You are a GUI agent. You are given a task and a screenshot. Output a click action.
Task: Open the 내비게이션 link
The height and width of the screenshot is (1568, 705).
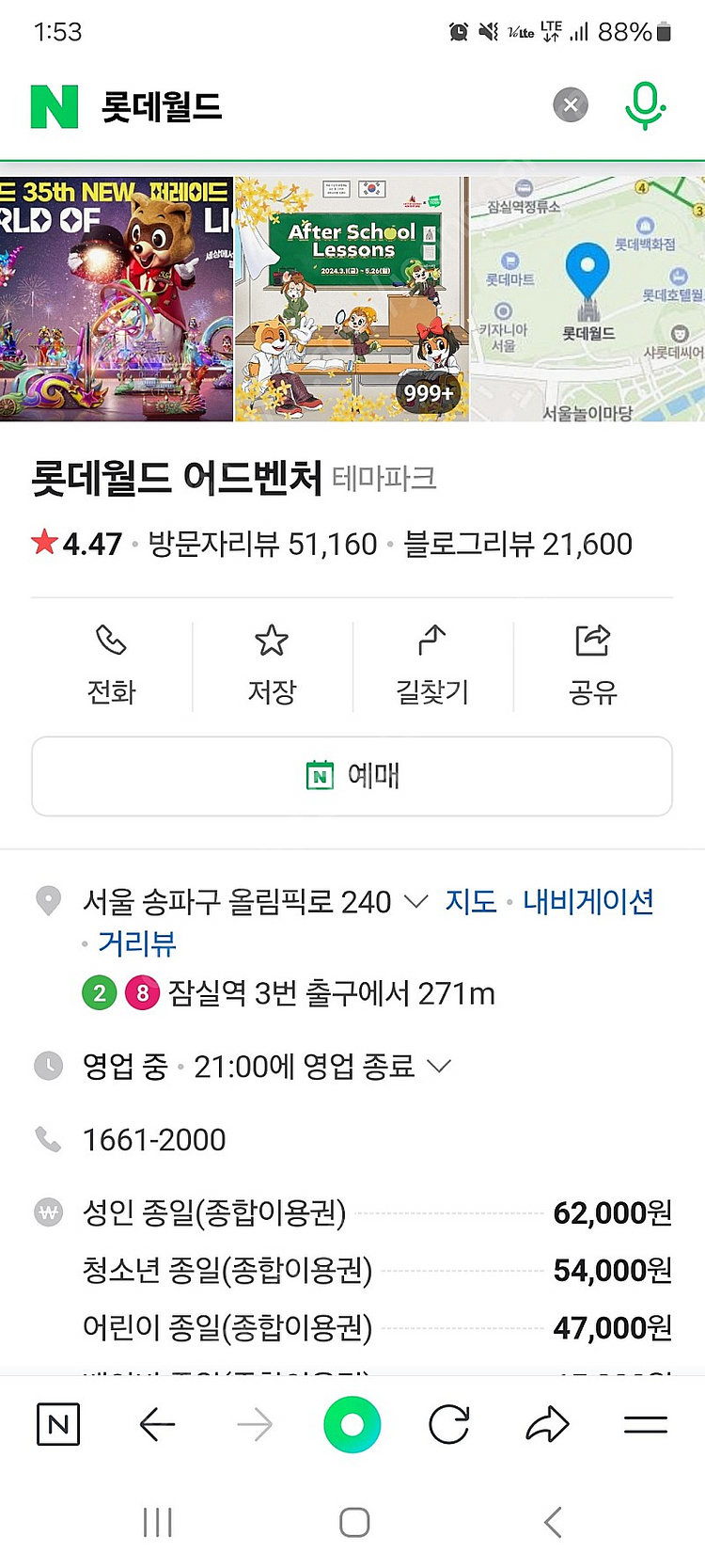click(588, 901)
